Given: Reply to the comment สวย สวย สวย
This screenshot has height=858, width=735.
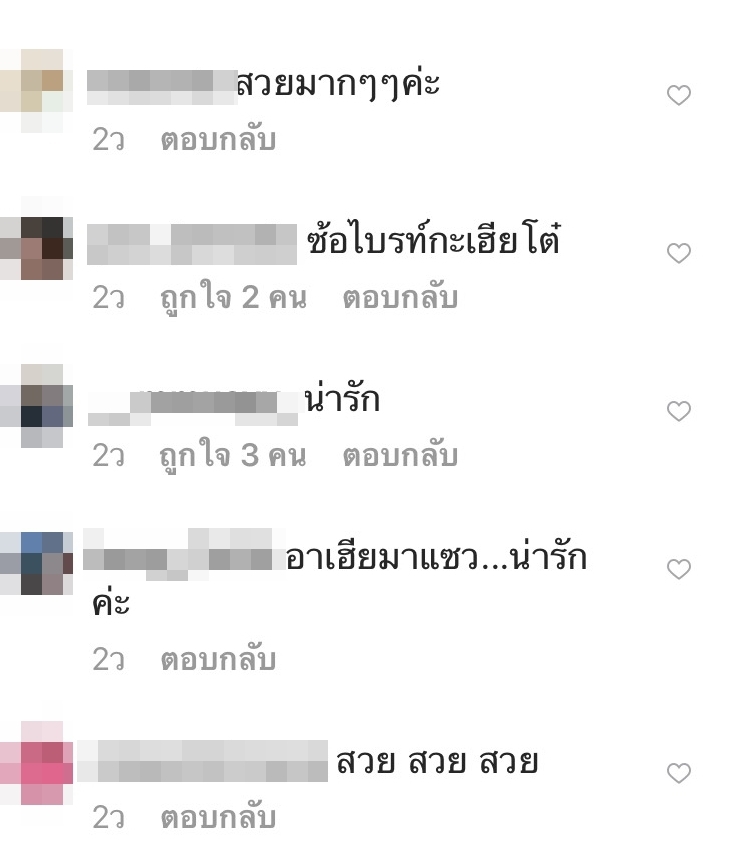Looking at the screenshot, I should pyautogui.click(x=218, y=818).
